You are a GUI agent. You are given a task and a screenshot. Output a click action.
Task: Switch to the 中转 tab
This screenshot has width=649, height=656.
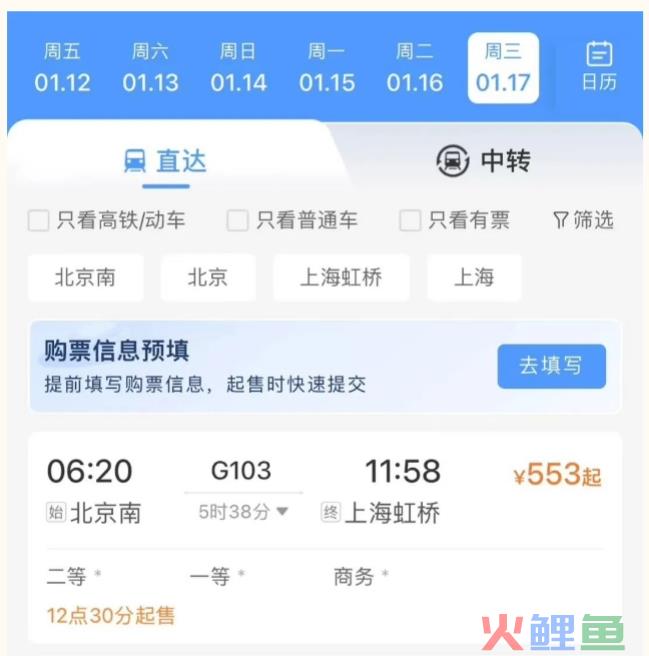[x=484, y=161]
